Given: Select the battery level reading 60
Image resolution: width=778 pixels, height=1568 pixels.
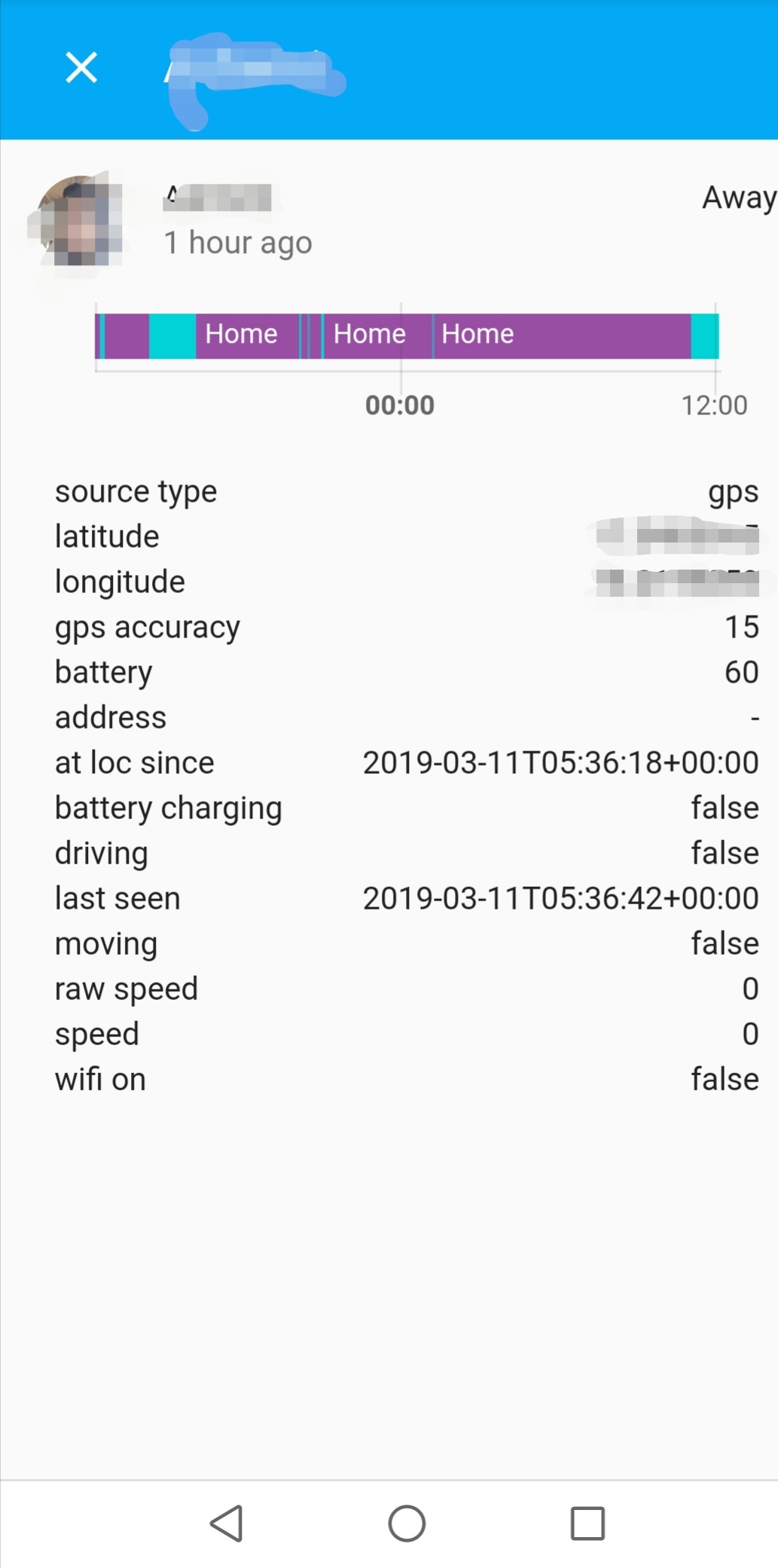Looking at the screenshot, I should click(x=744, y=672).
